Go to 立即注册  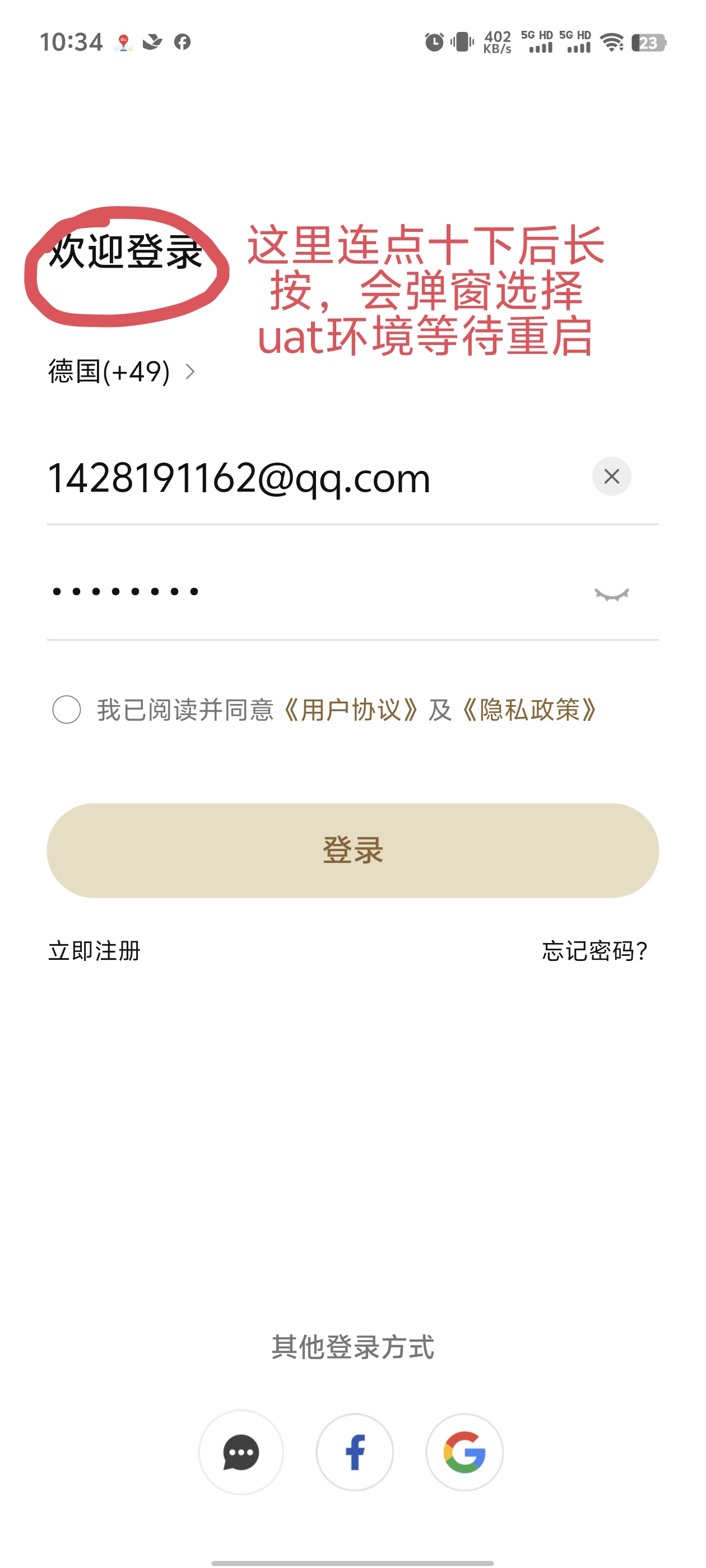click(x=95, y=951)
